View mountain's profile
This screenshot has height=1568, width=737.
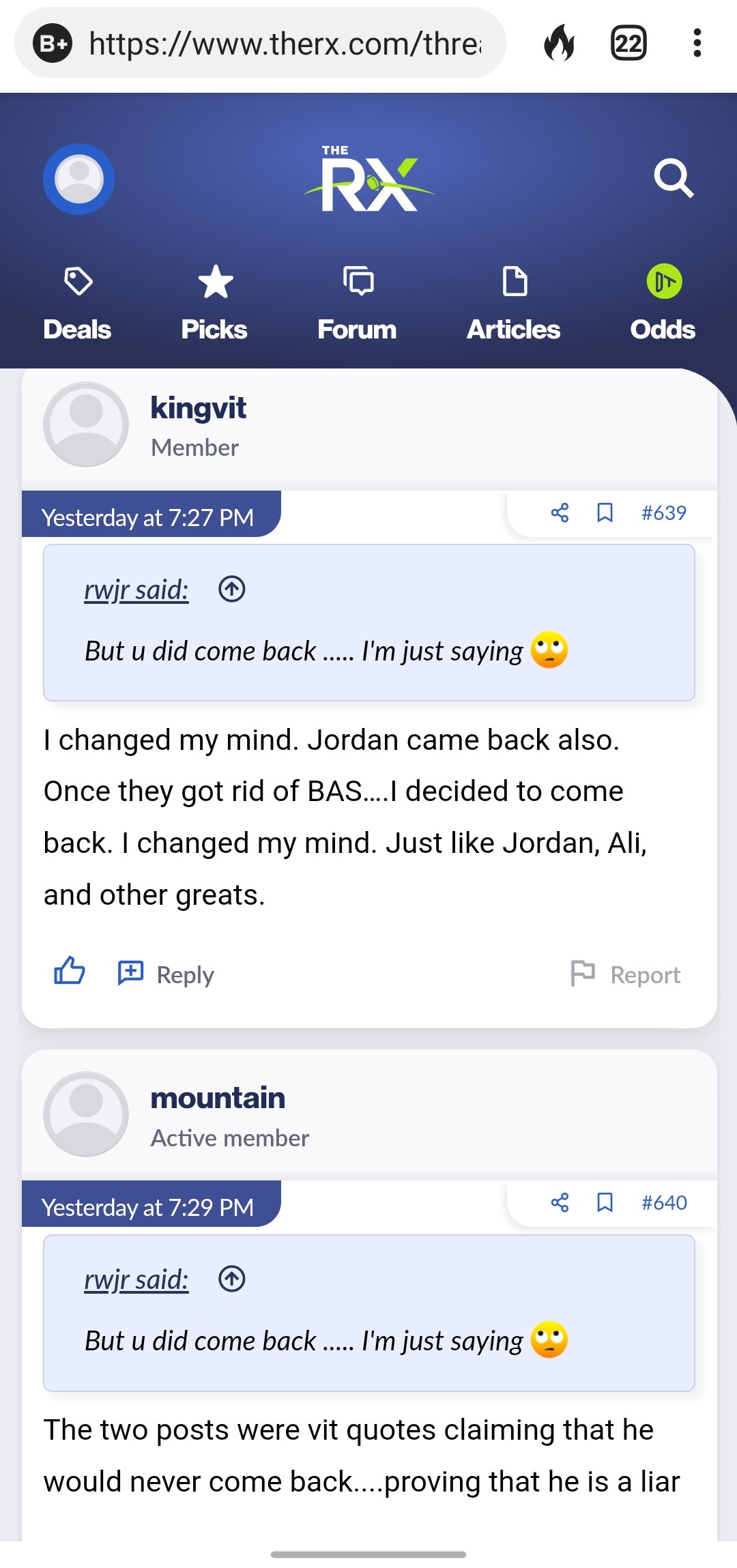218,1098
